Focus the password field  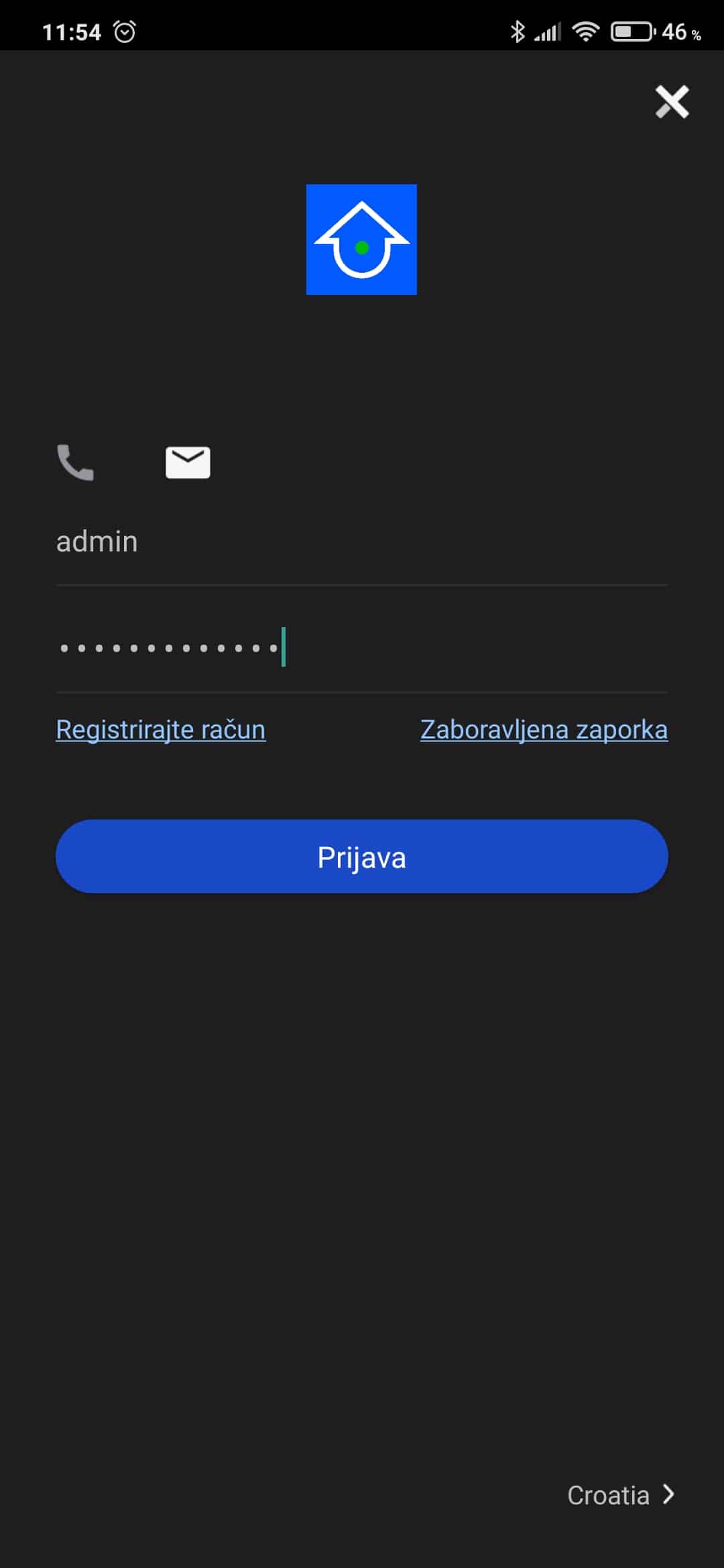click(362, 648)
